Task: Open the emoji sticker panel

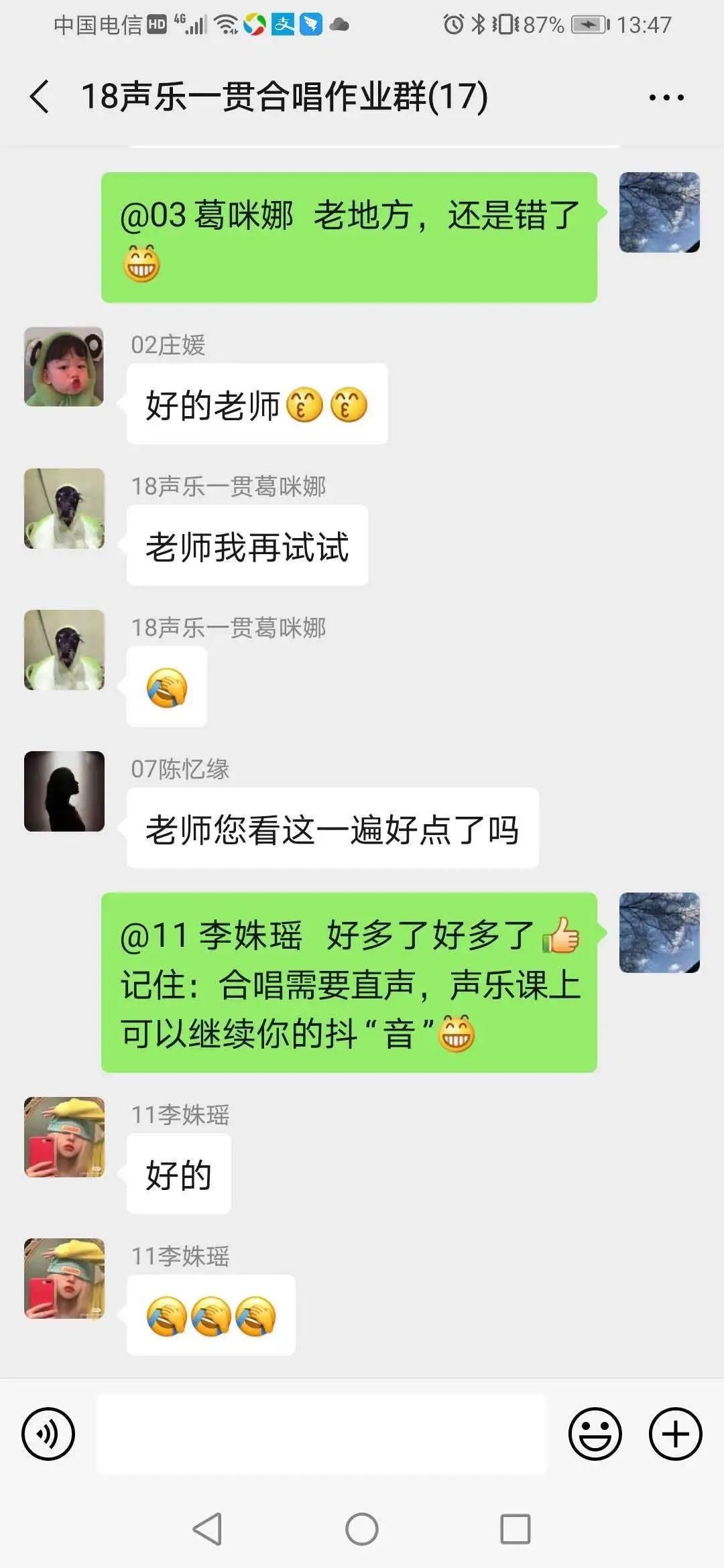Action: point(595,1434)
